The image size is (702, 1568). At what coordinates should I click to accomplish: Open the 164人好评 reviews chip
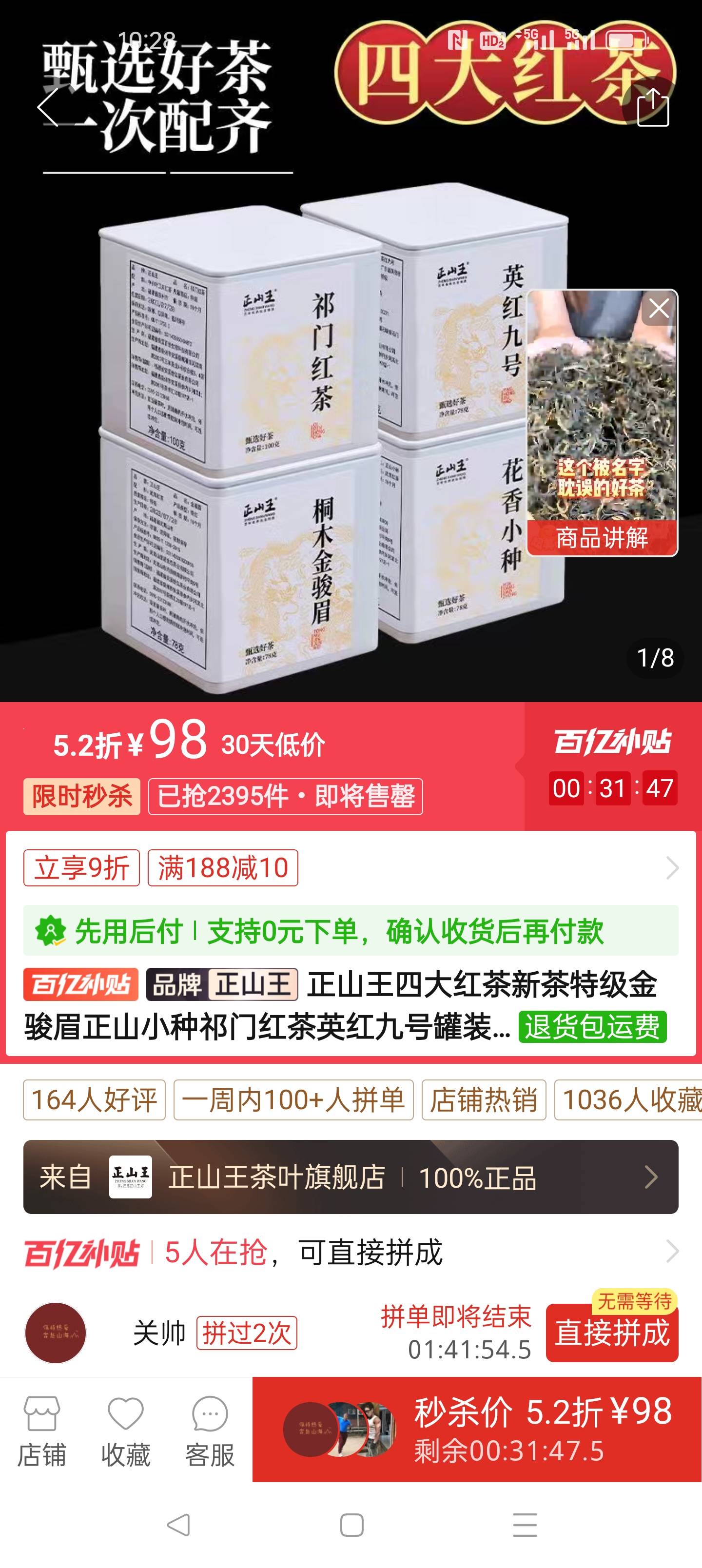(x=95, y=1100)
